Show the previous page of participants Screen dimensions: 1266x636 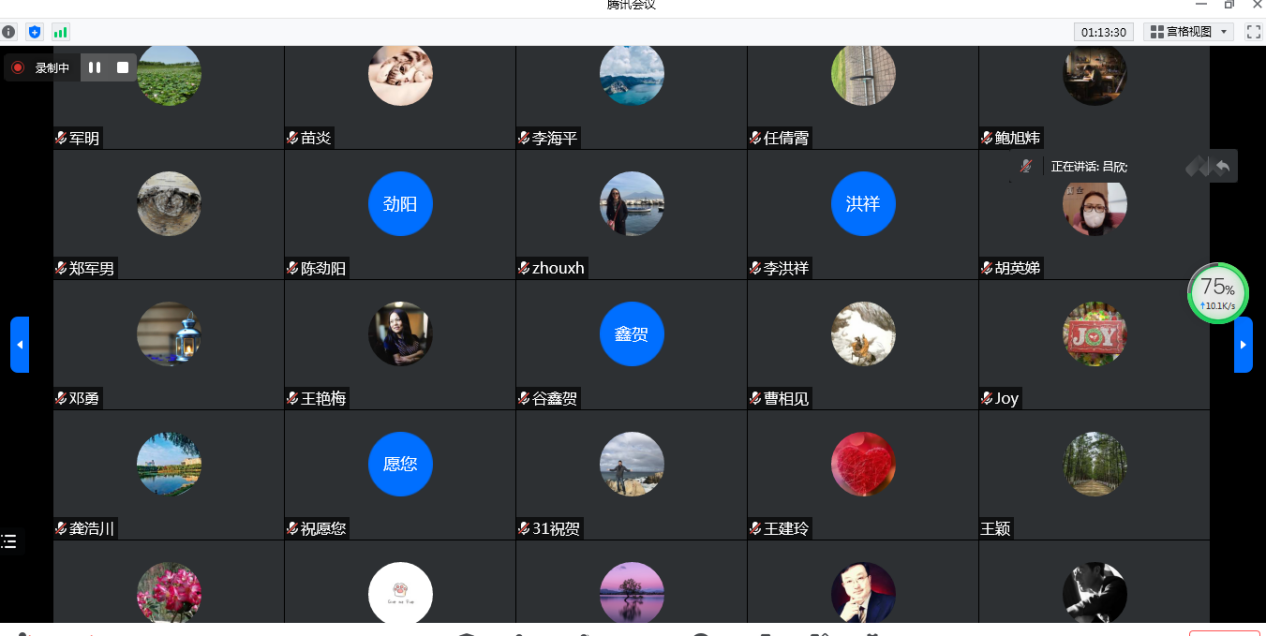tap(20, 344)
